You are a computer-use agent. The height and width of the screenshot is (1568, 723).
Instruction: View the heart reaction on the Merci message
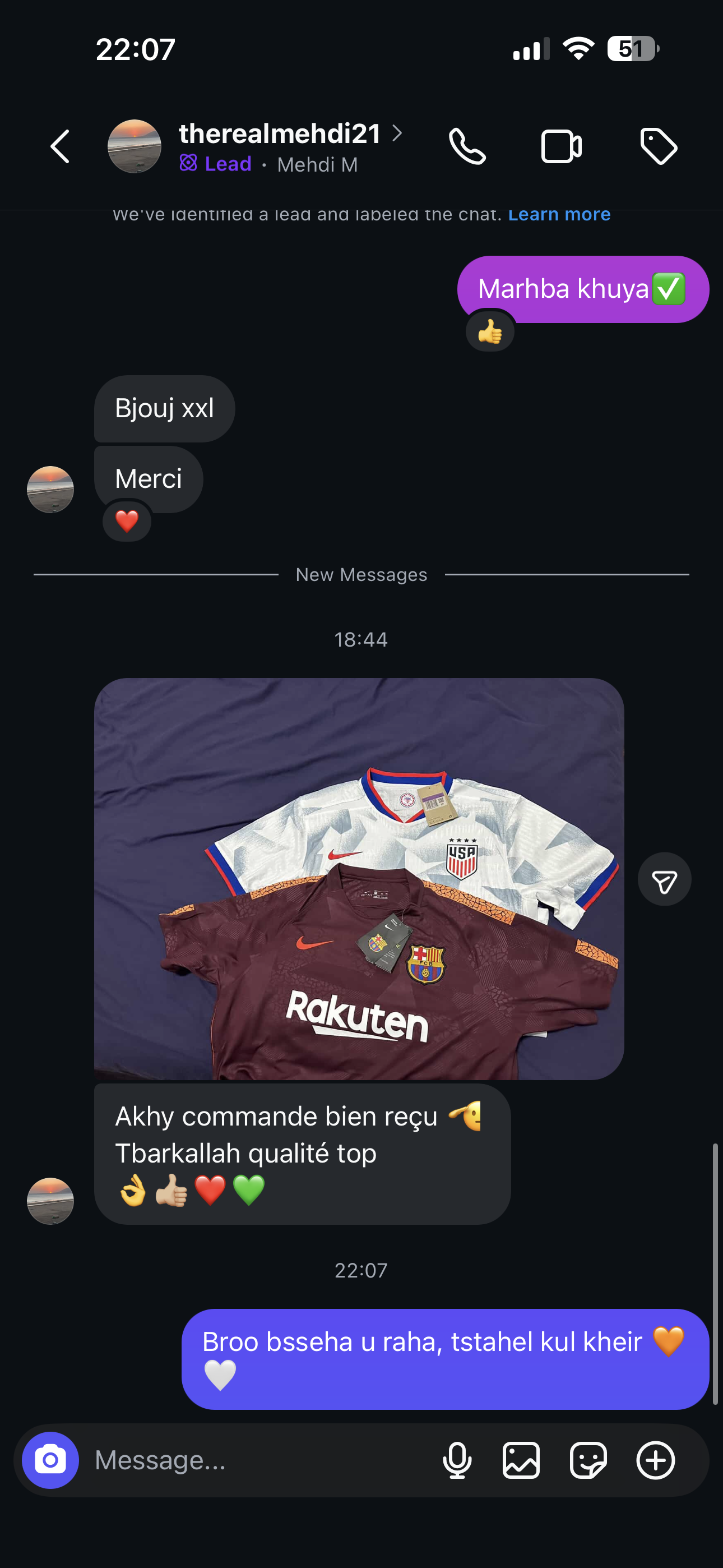pyautogui.click(x=127, y=521)
